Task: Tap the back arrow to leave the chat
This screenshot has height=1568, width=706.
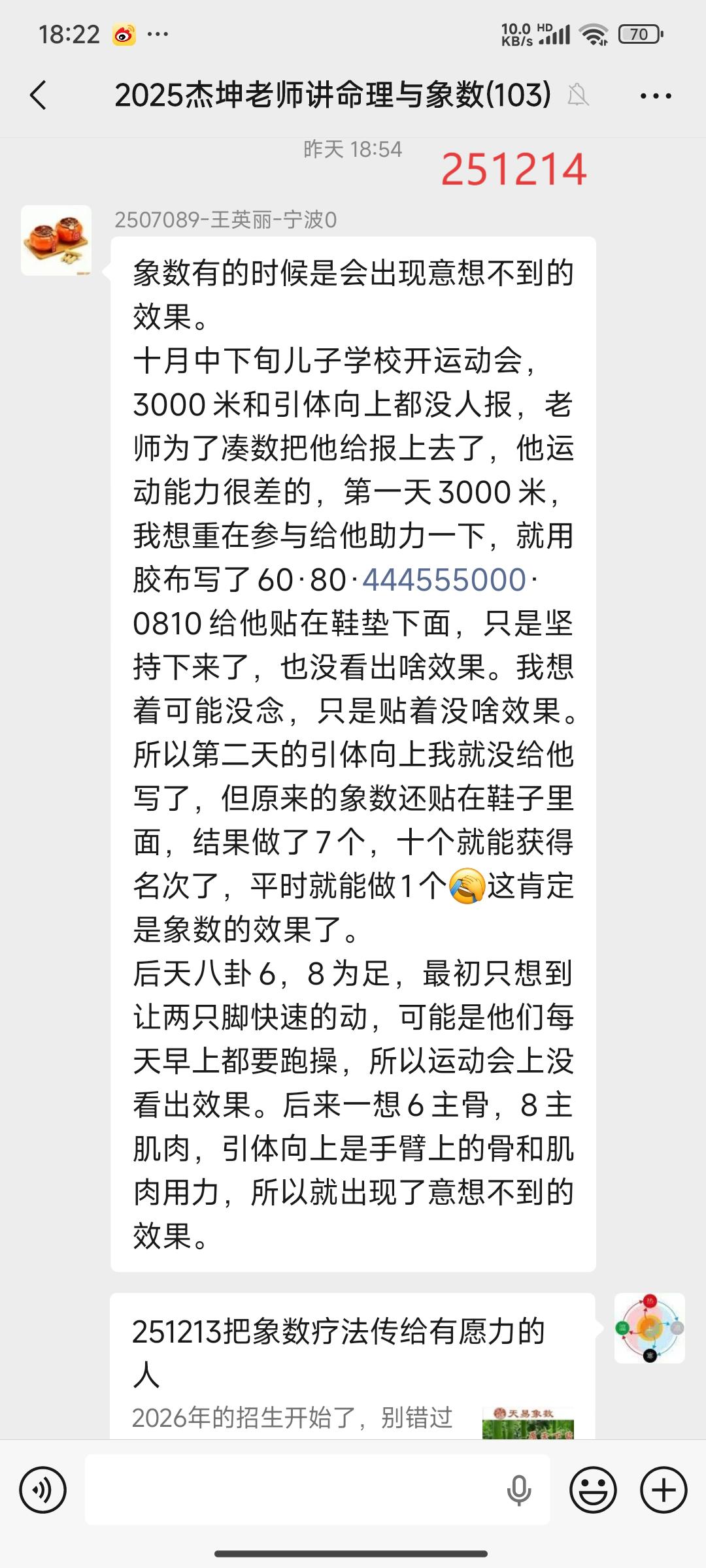Action: pos(39,95)
